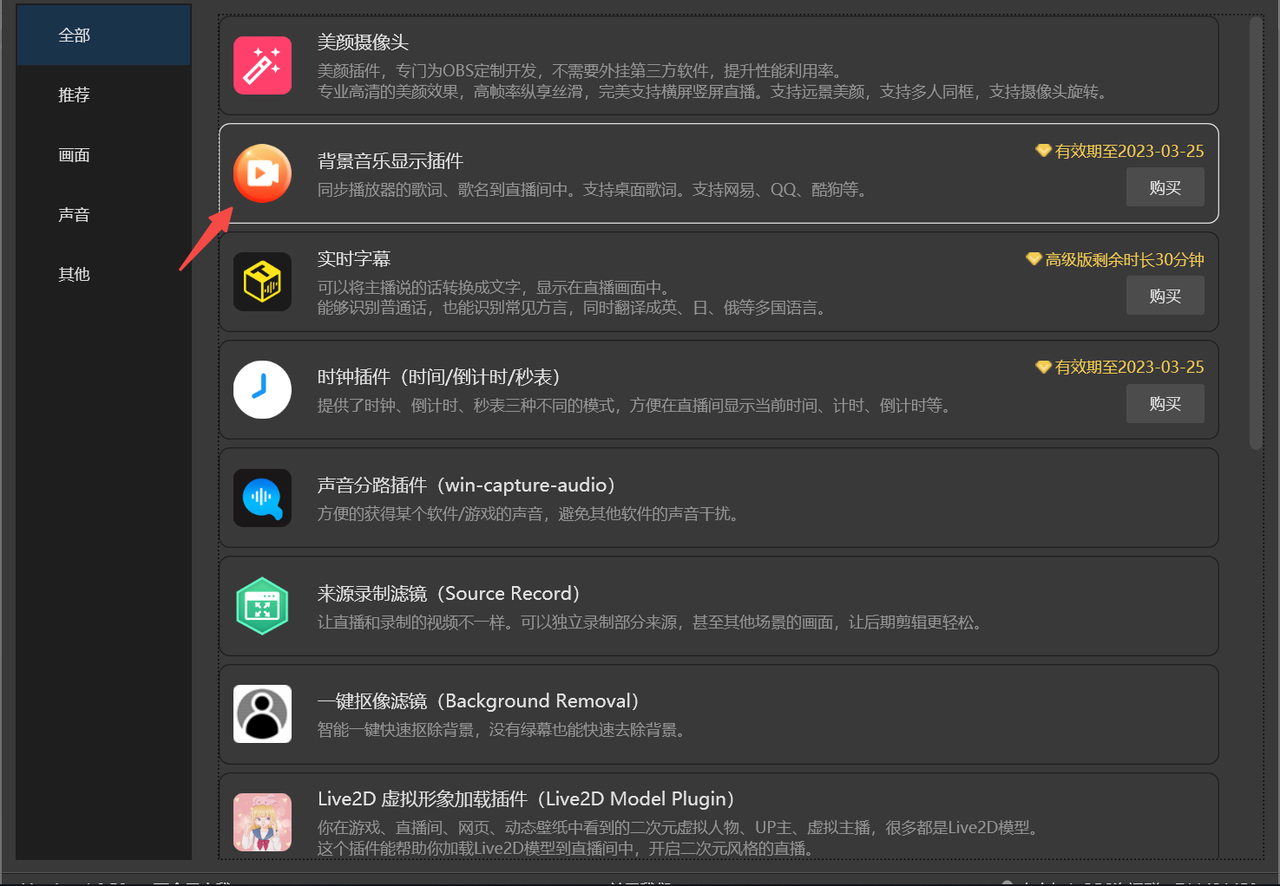Image resolution: width=1280 pixels, height=886 pixels.
Task: Open the 一键抠像滤镜 Background Removal card
Action: 718,713
